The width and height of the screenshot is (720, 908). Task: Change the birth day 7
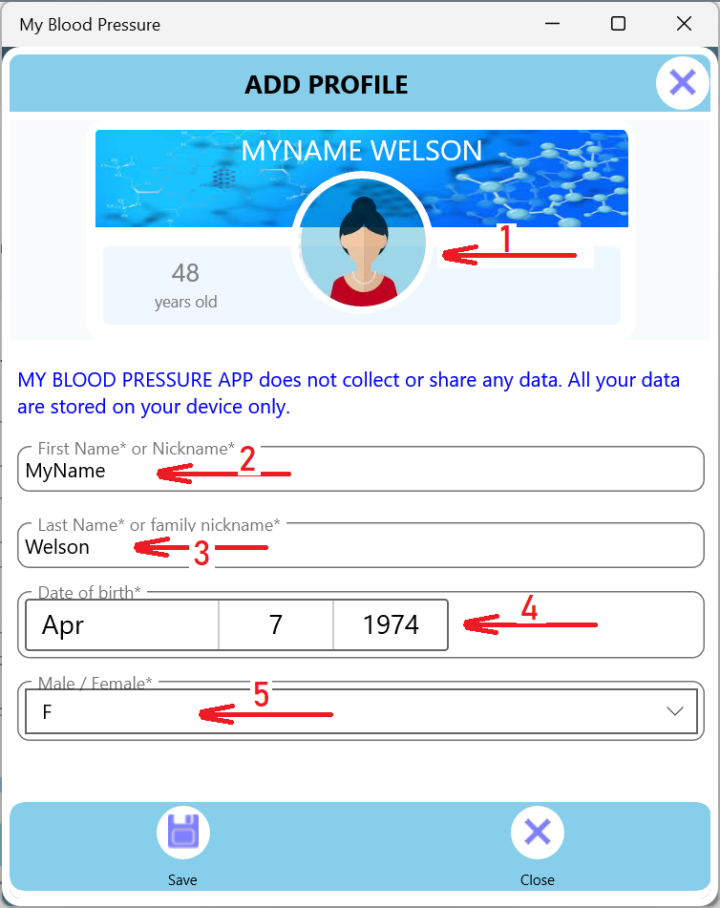pos(275,625)
